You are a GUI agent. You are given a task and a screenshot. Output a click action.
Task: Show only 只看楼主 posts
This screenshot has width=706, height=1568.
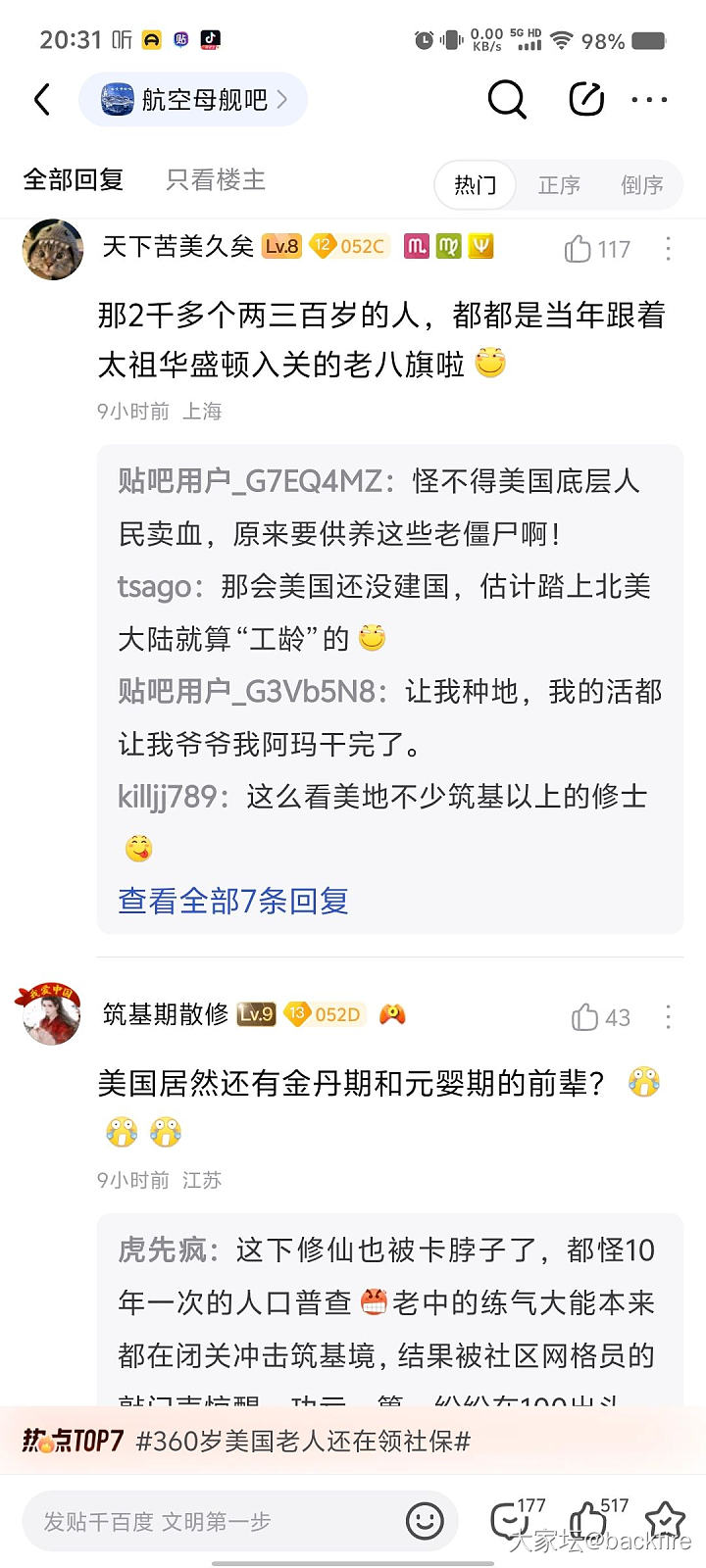tap(216, 180)
